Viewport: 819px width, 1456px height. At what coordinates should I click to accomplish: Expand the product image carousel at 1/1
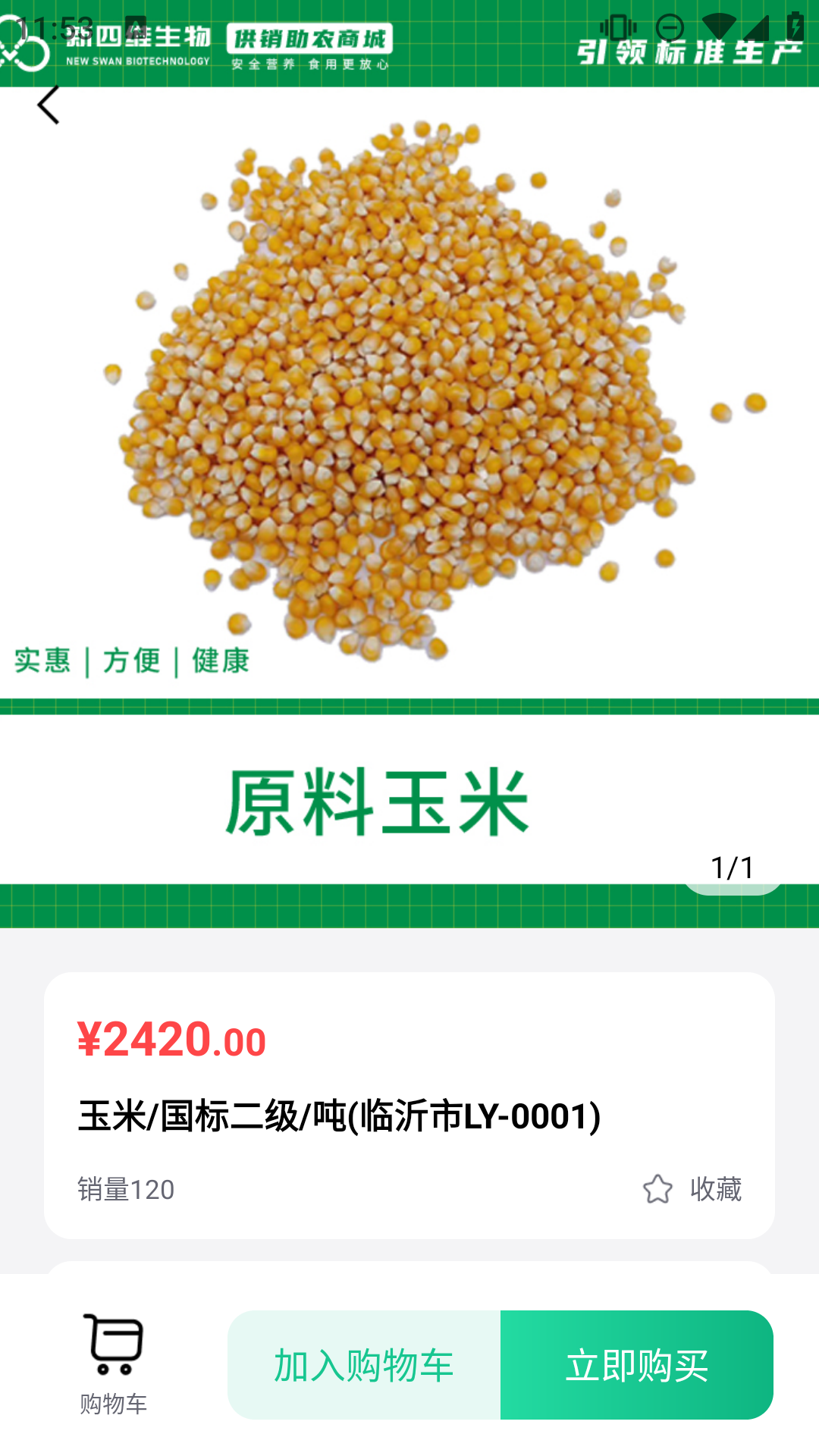pos(732,867)
